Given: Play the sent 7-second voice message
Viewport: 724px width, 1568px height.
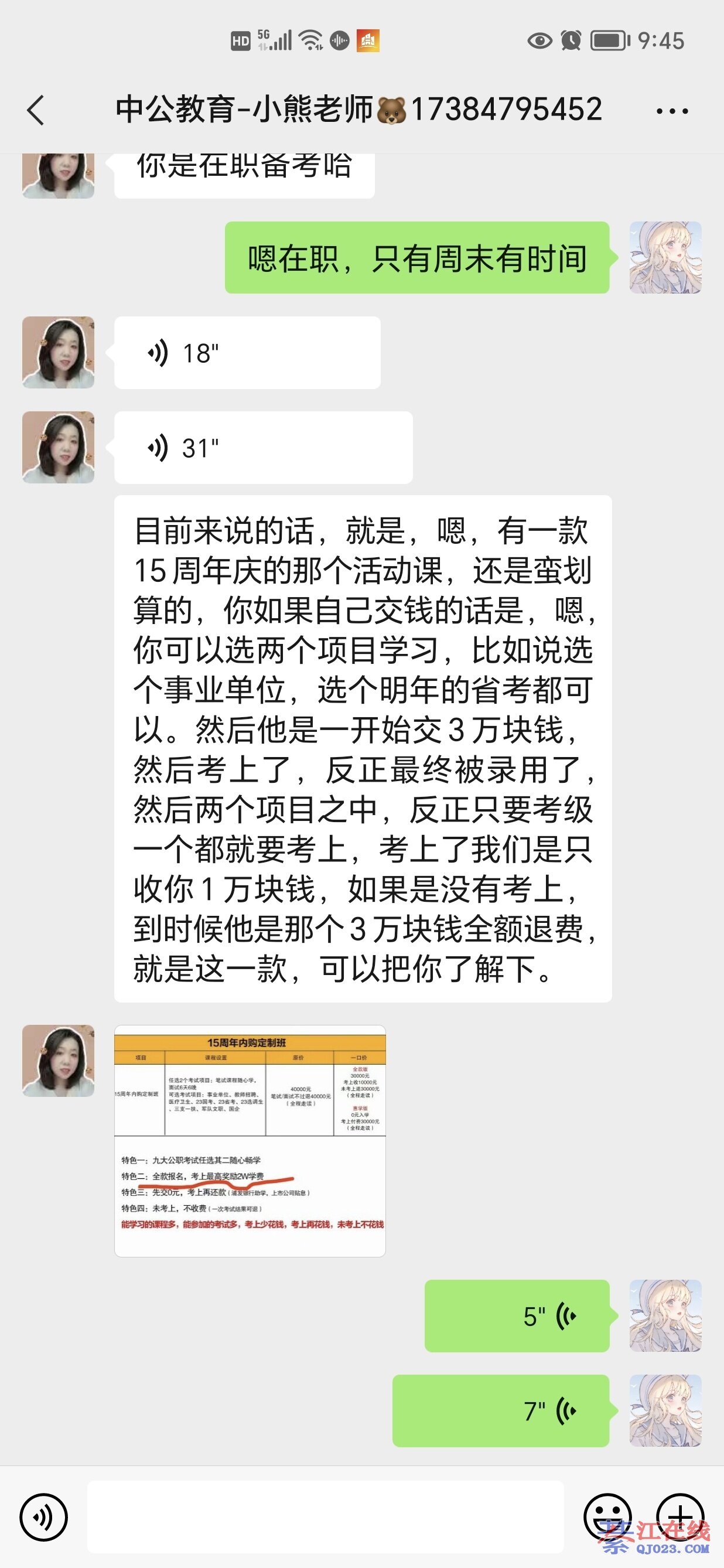Looking at the screenshot, I should coord(501,1410).
